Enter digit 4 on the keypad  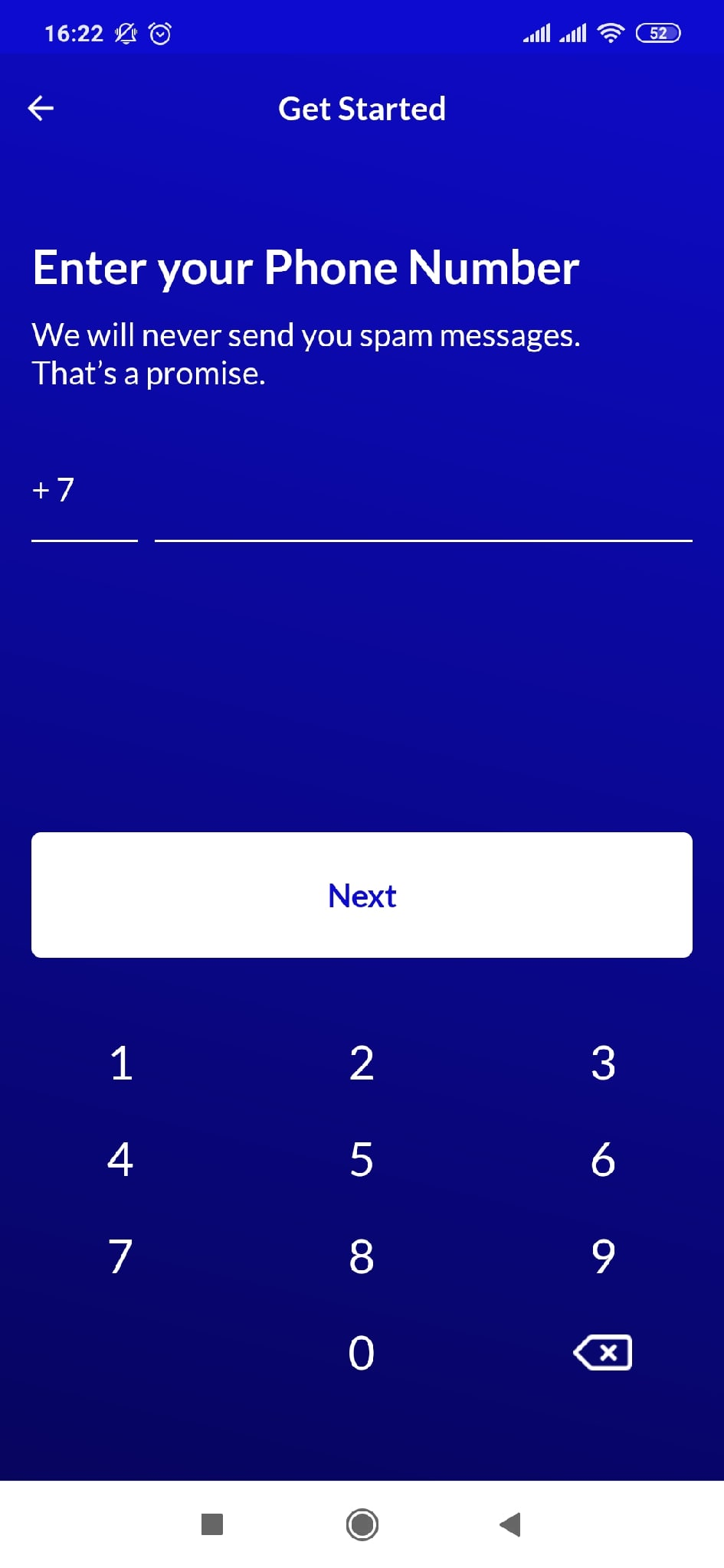coord(121,1160)
